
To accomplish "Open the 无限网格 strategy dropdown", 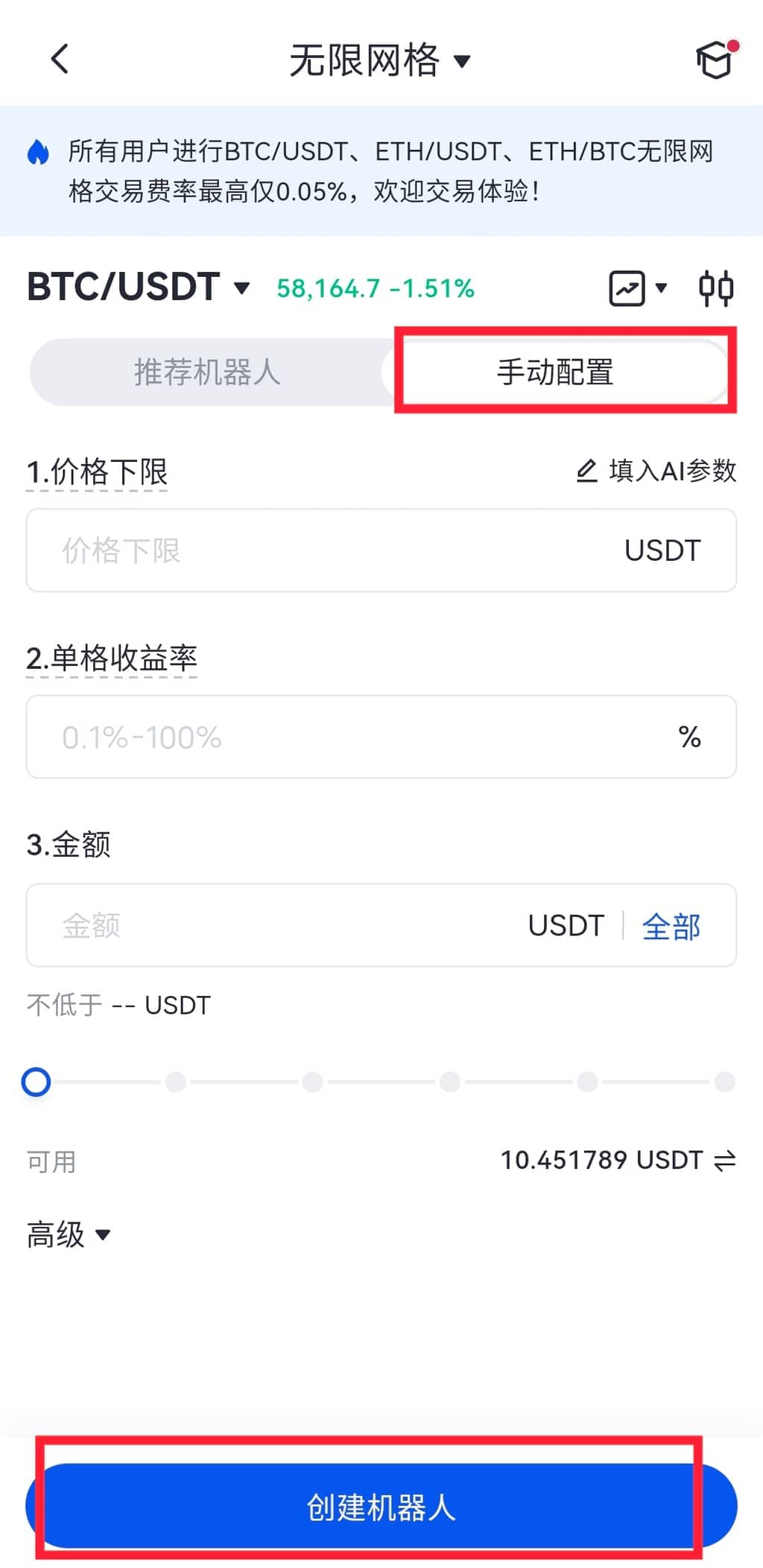I will pos(379,60).
